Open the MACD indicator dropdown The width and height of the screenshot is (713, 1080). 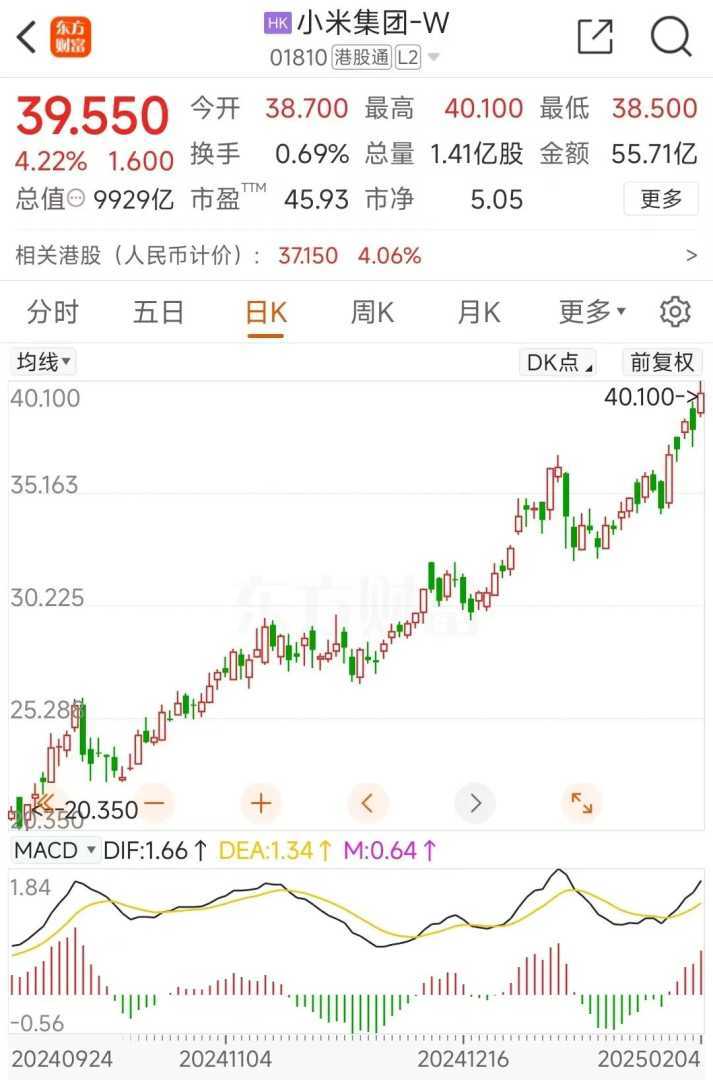coord(55,851)
